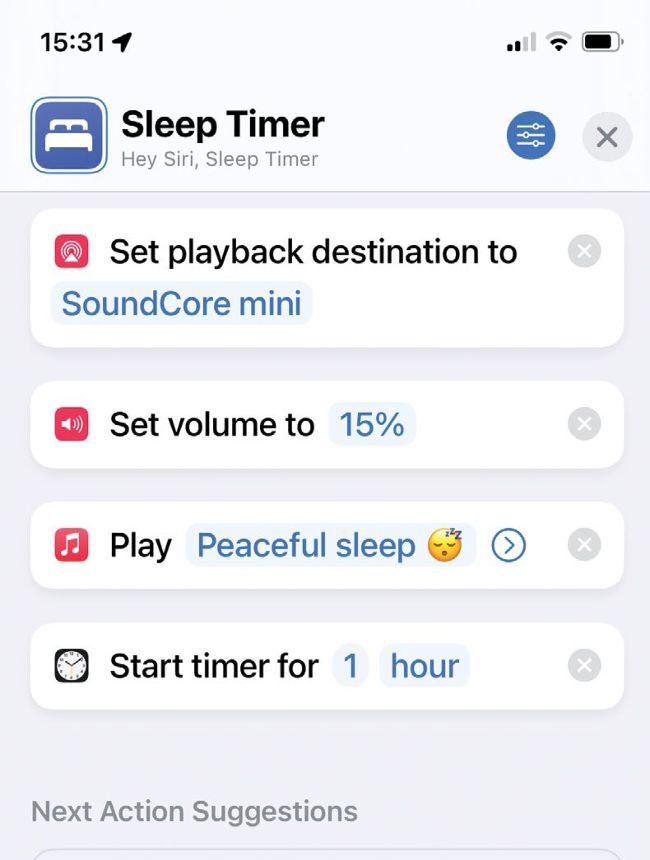Remove the Play music action

click(x=584, y=546)
